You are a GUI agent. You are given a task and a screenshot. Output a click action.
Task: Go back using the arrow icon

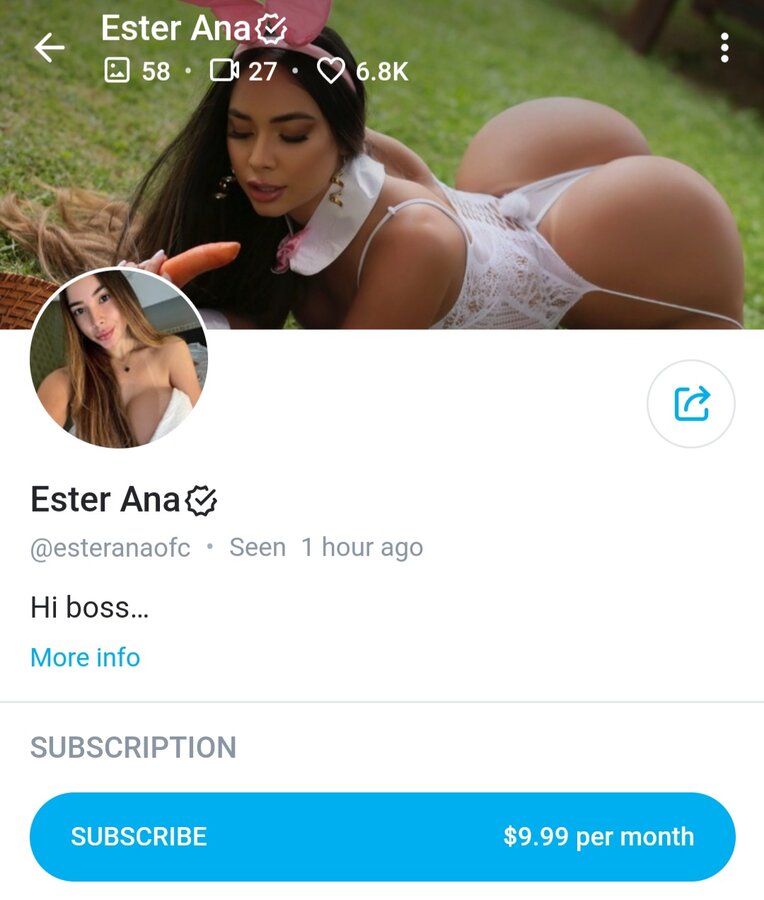[49, 47]
